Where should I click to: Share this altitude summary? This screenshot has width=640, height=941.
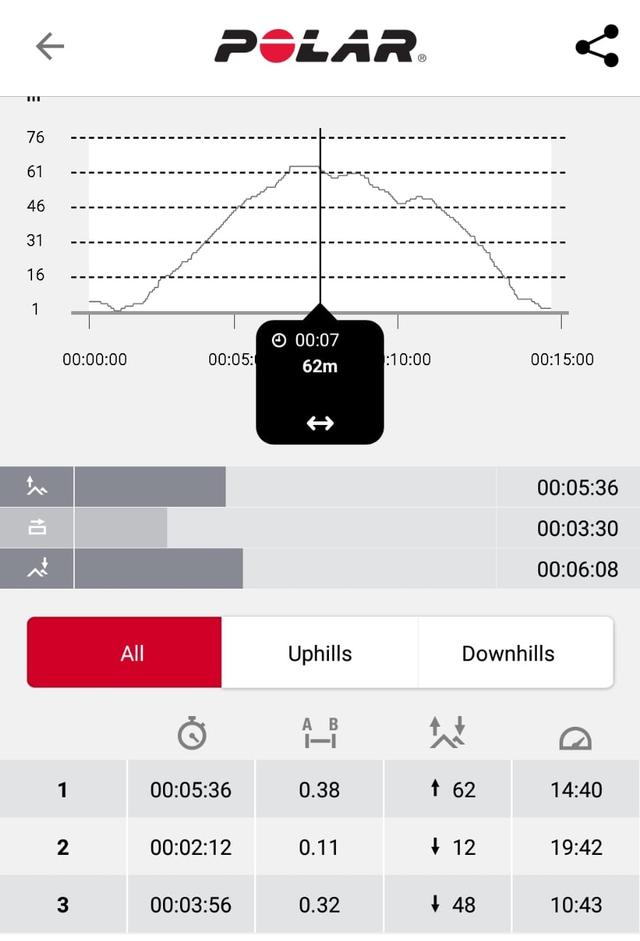[597, 47]
